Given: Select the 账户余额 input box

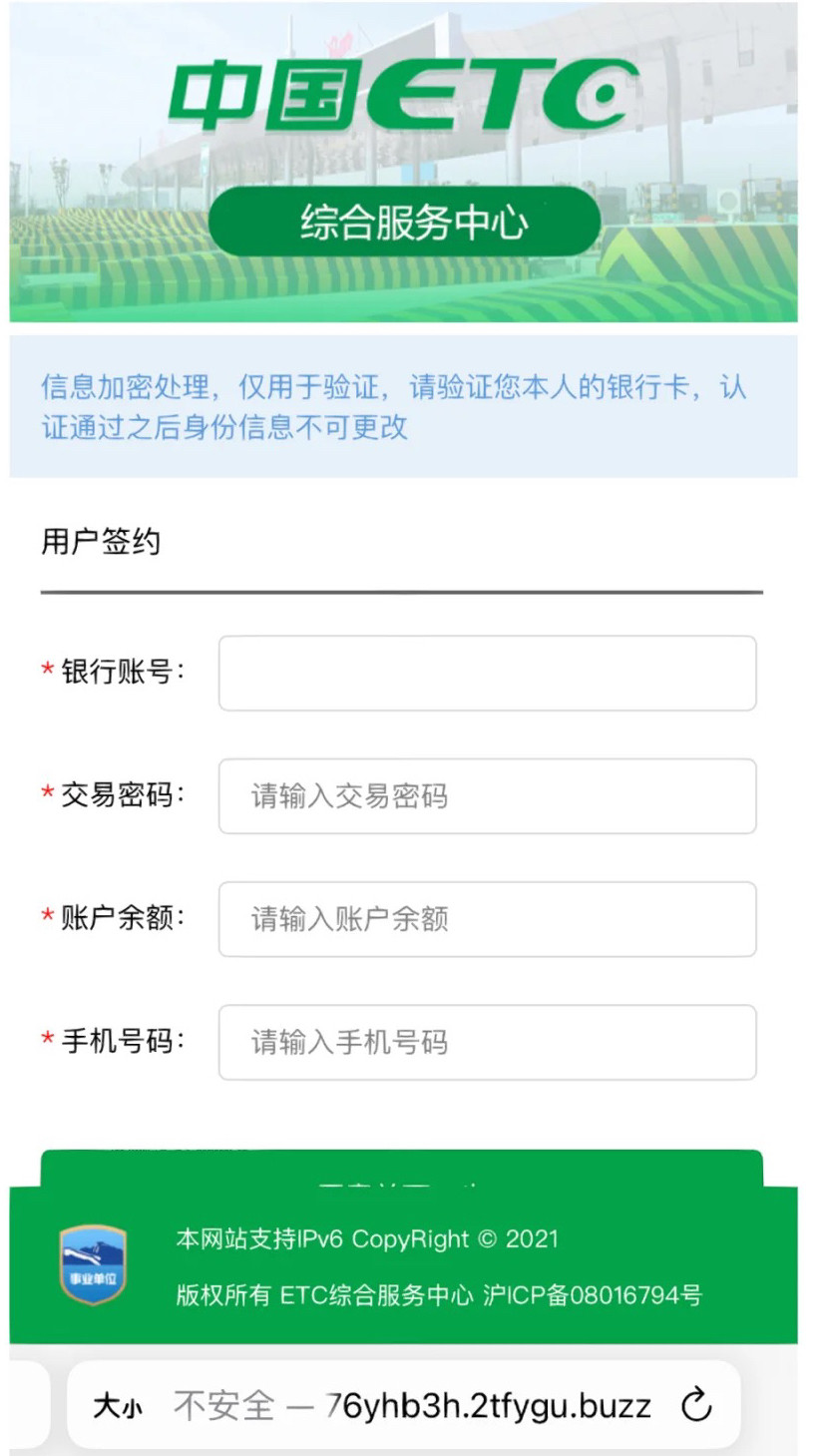Looking at the screenshot, I should click(487, 919).
